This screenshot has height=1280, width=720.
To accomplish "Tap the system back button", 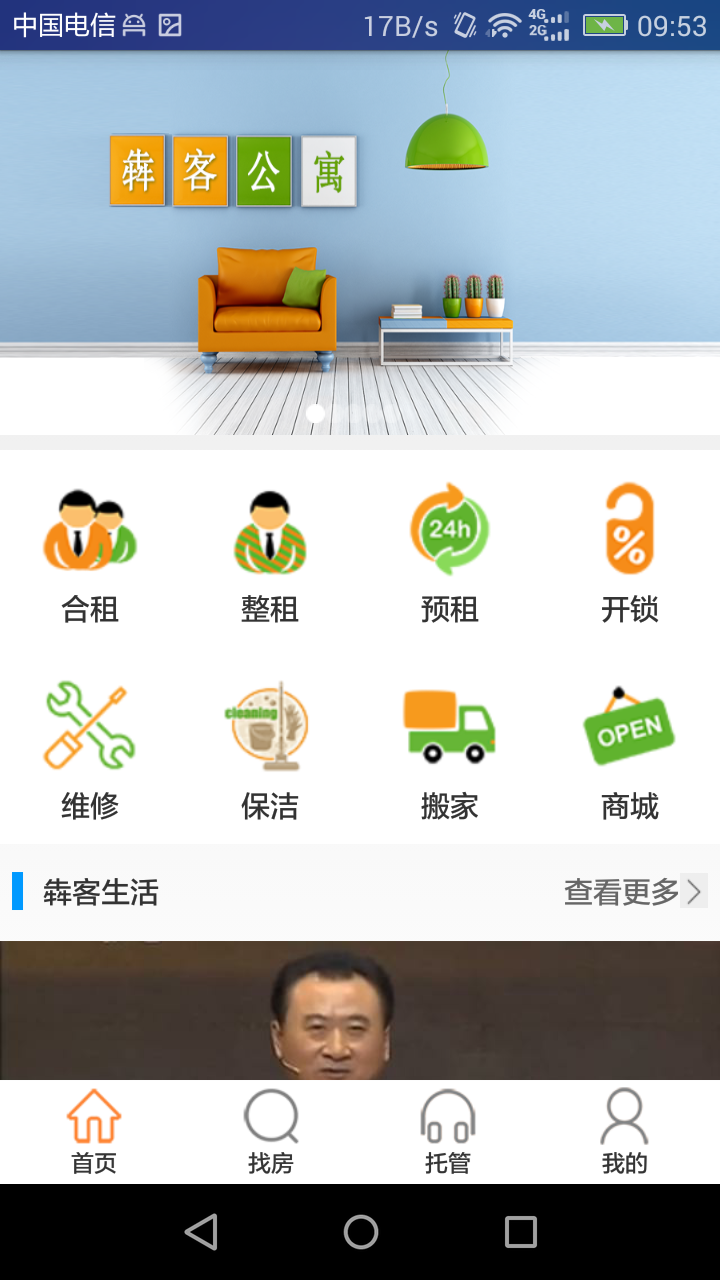I will pos(201,1232).
